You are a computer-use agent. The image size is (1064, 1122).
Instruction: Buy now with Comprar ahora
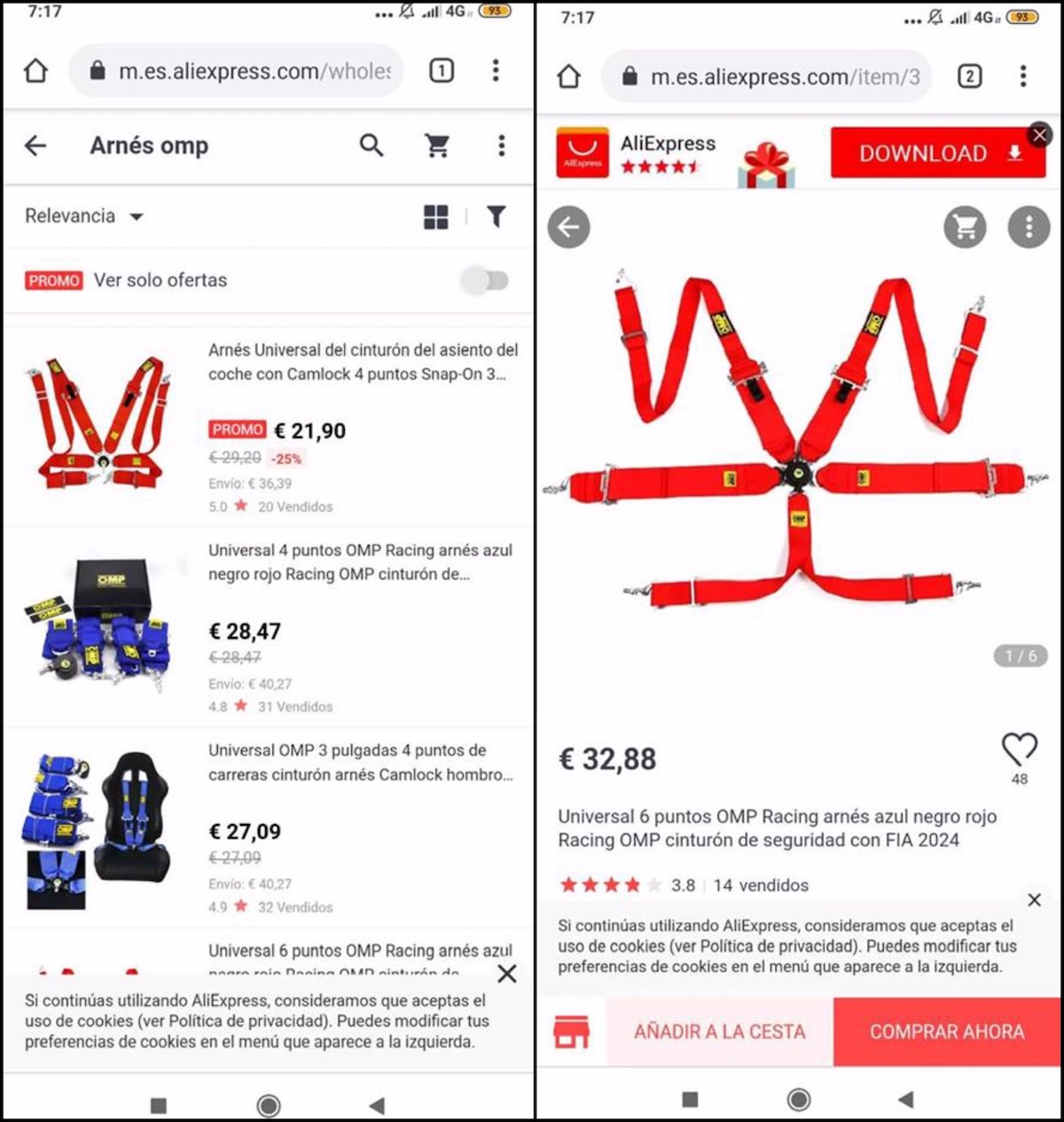coord(946,1032)
